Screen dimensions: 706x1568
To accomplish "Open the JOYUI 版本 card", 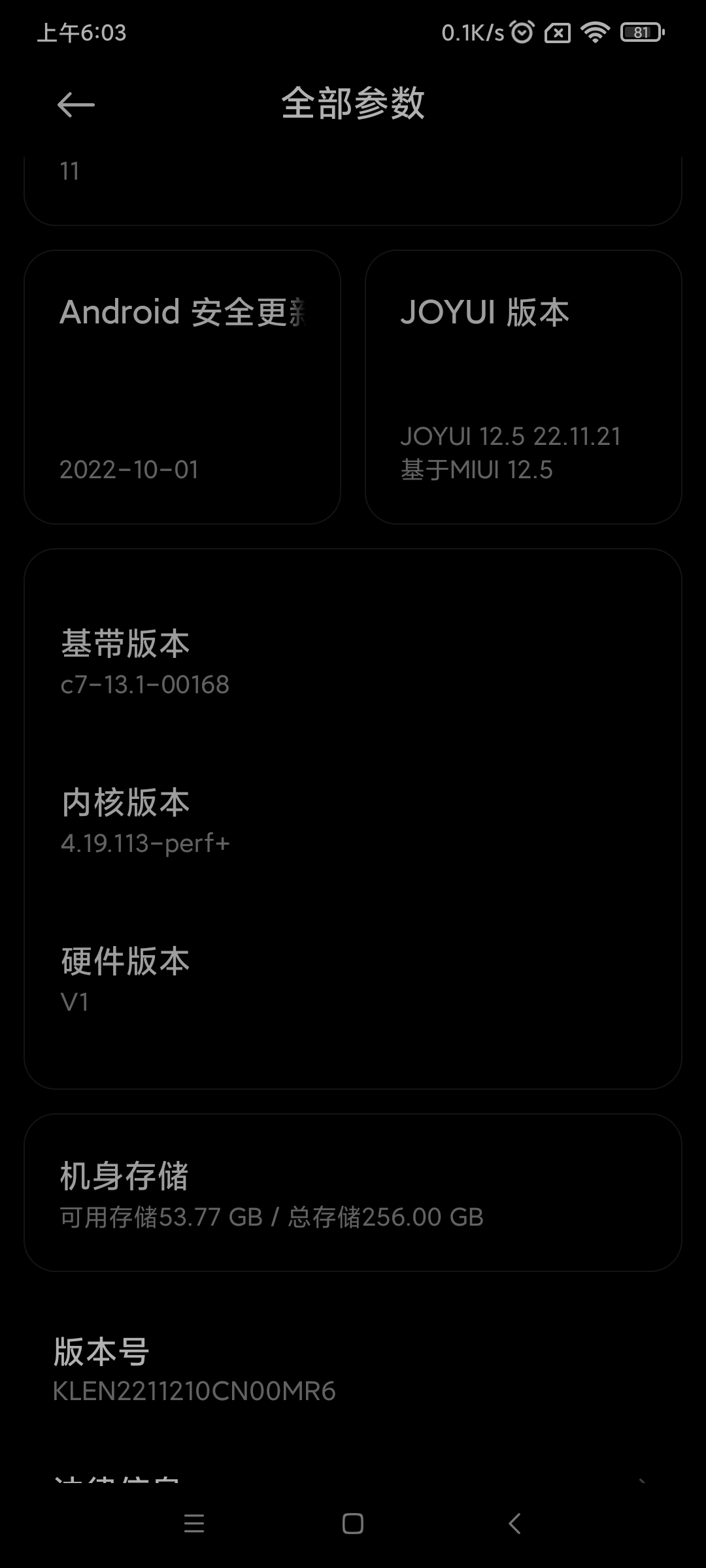I will tap(524, 387).
